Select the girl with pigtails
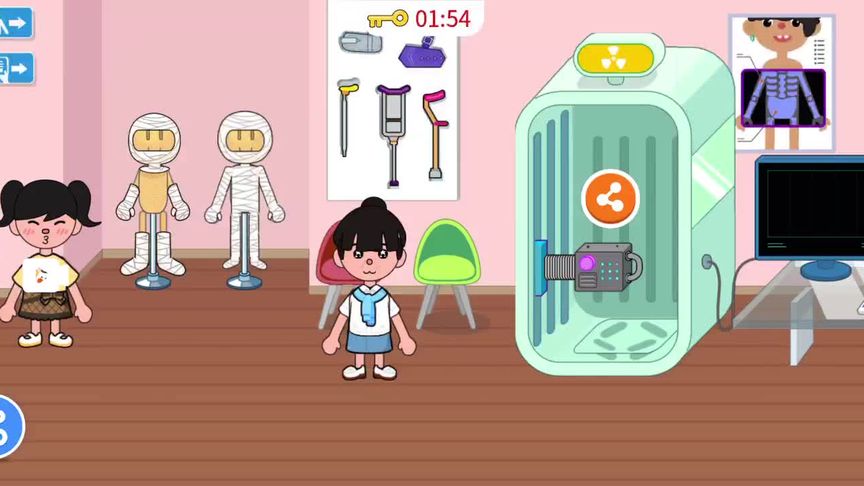Viewport: 864px width, 486px height. pos(44,262)
